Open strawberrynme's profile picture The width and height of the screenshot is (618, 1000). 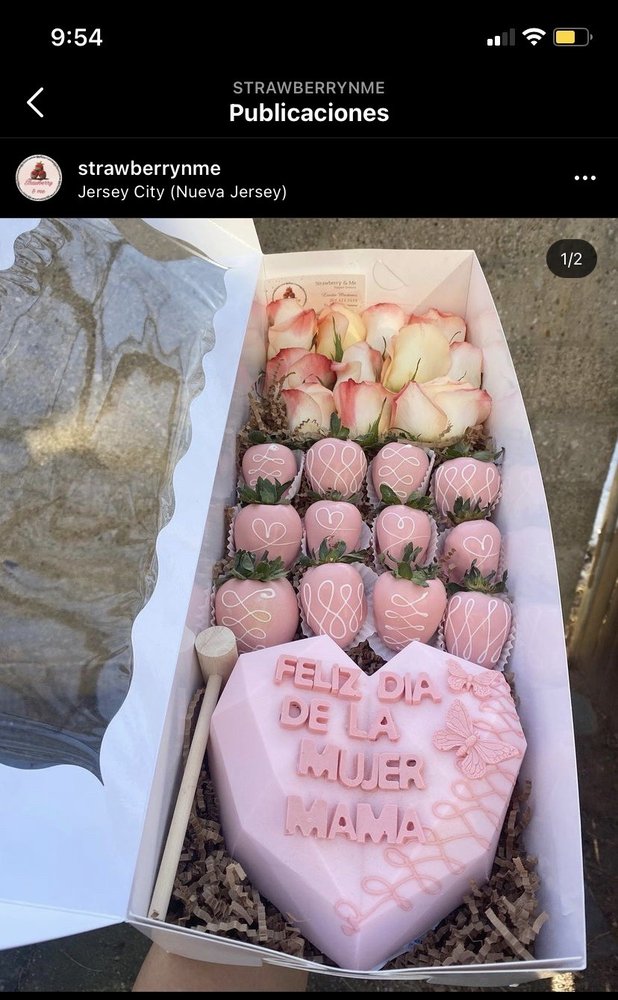(39, 178)
